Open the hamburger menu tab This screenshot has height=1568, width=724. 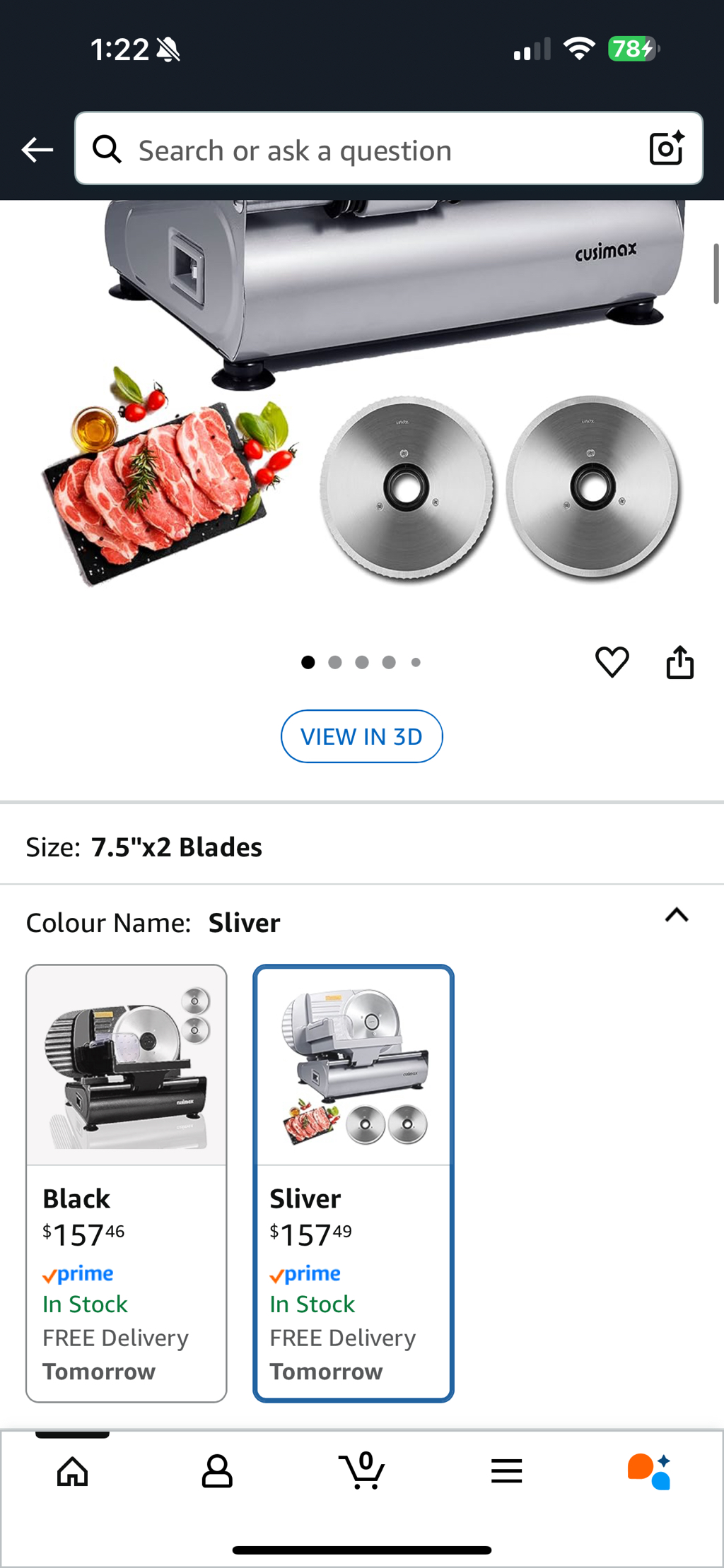pos(506,1472)
